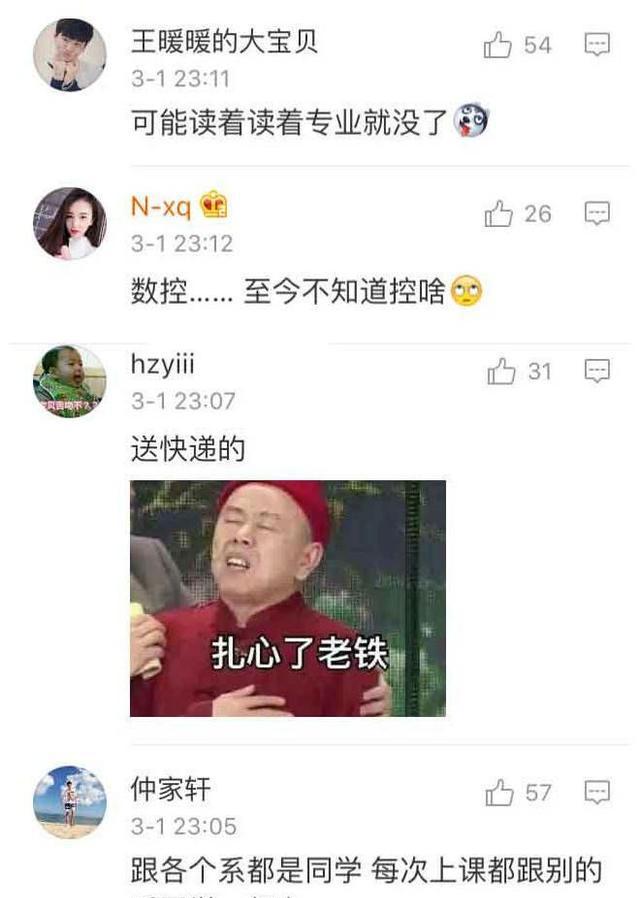View hzyiii's profile from the avatar
Viewport: 640px width, 898px height.
[x=69, y=381]
